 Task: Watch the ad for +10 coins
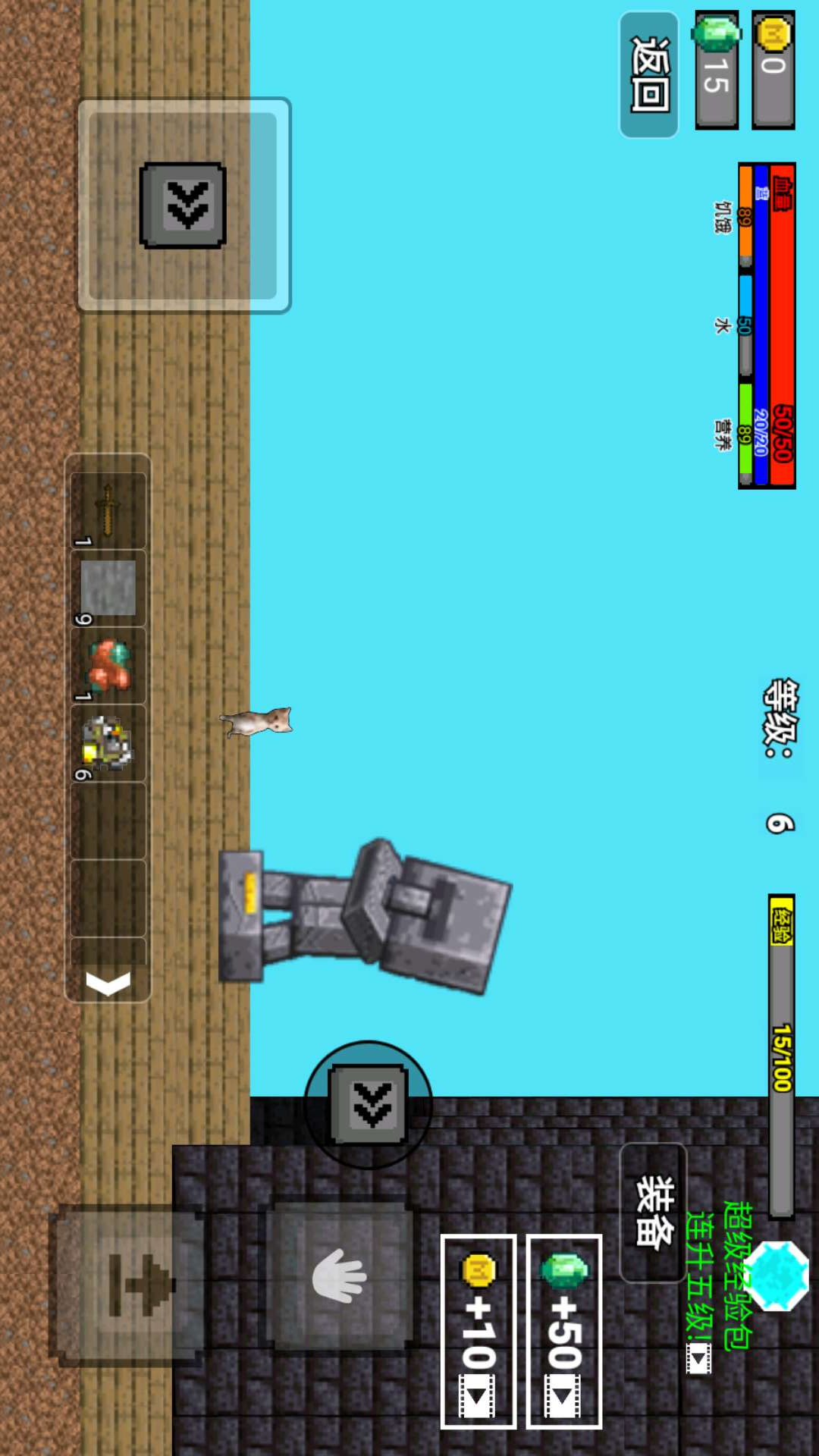click(x=479, y=1332)
